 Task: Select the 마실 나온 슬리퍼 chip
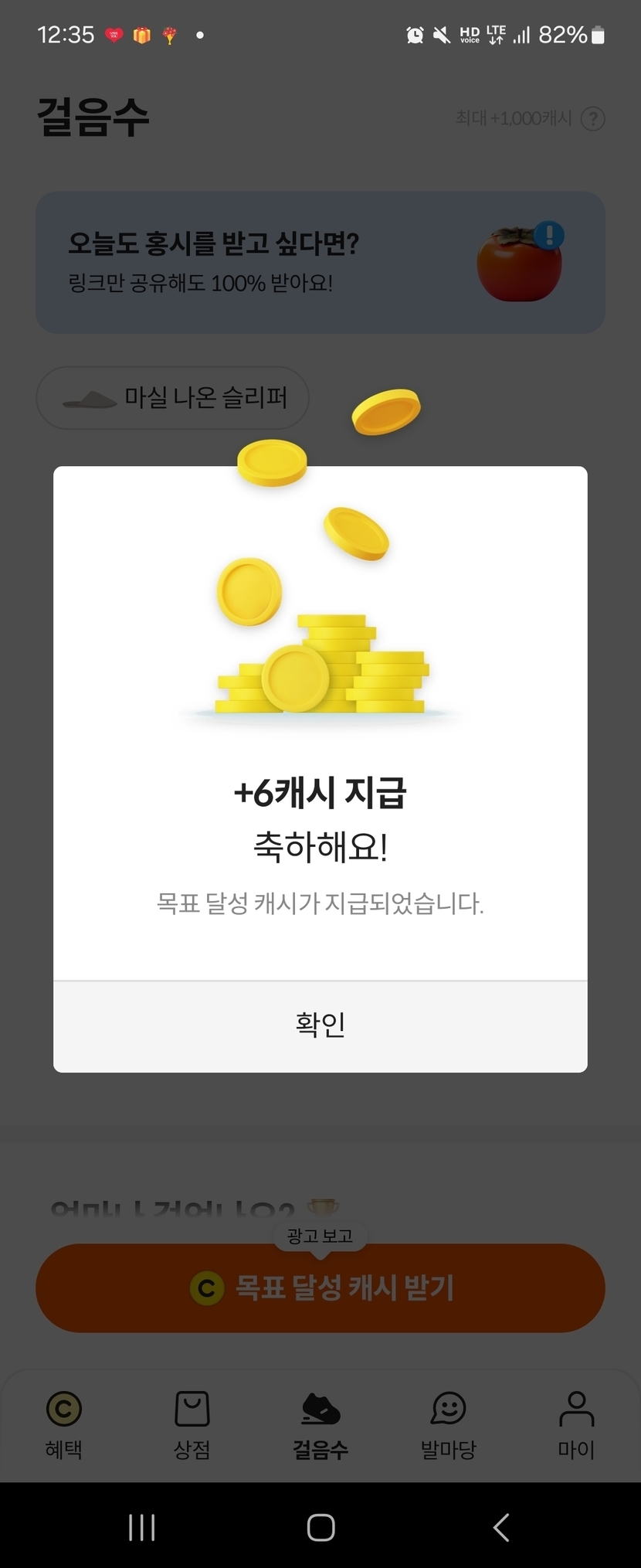coord(173,398)
